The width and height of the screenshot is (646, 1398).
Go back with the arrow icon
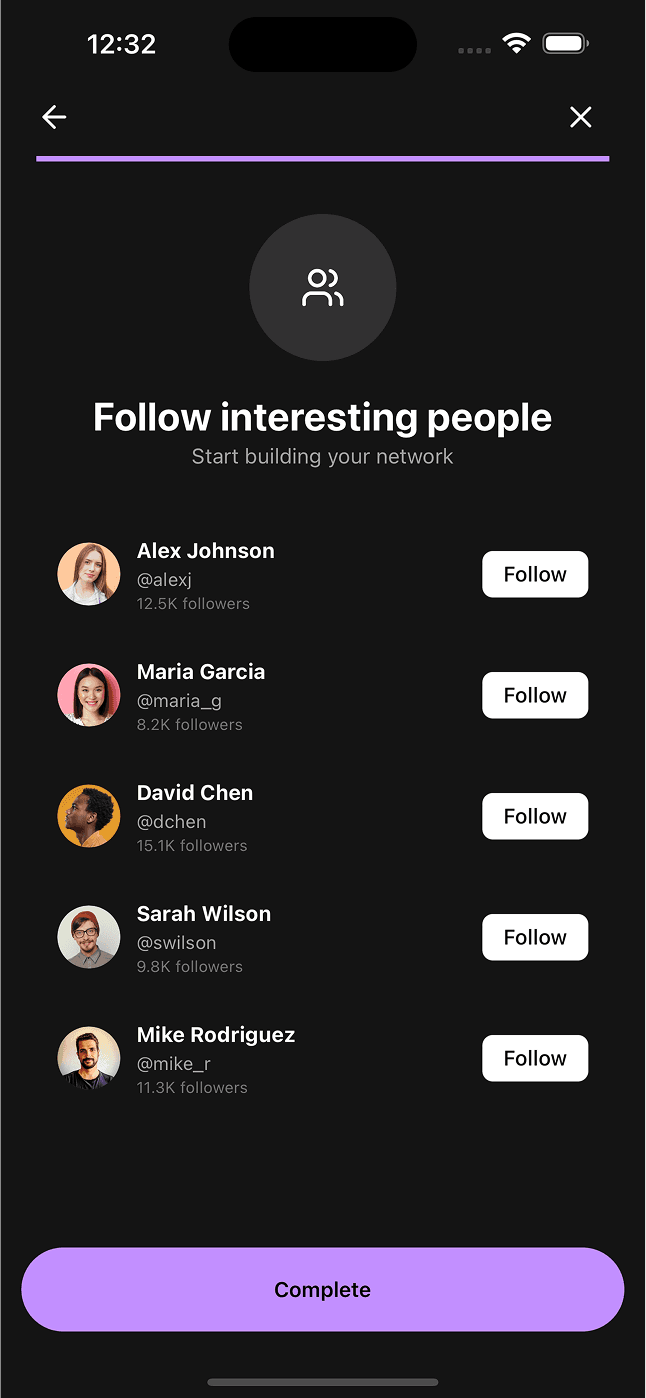click(x=54, y=117)
